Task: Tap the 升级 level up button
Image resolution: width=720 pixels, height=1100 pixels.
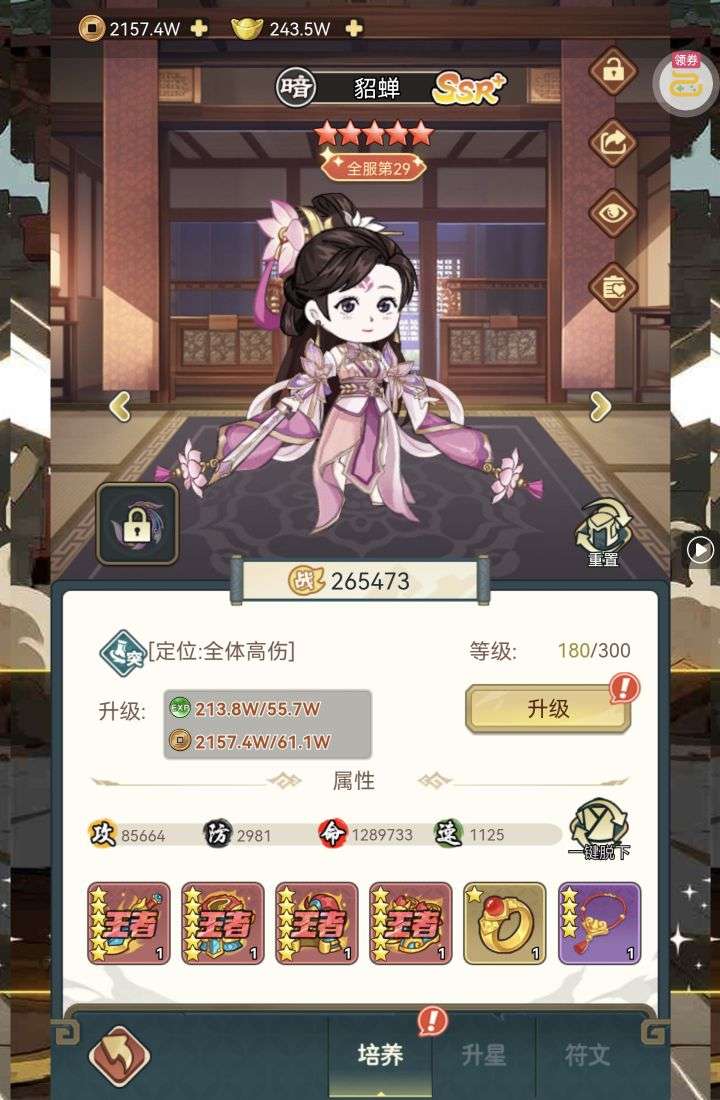Action: (548, 709)
